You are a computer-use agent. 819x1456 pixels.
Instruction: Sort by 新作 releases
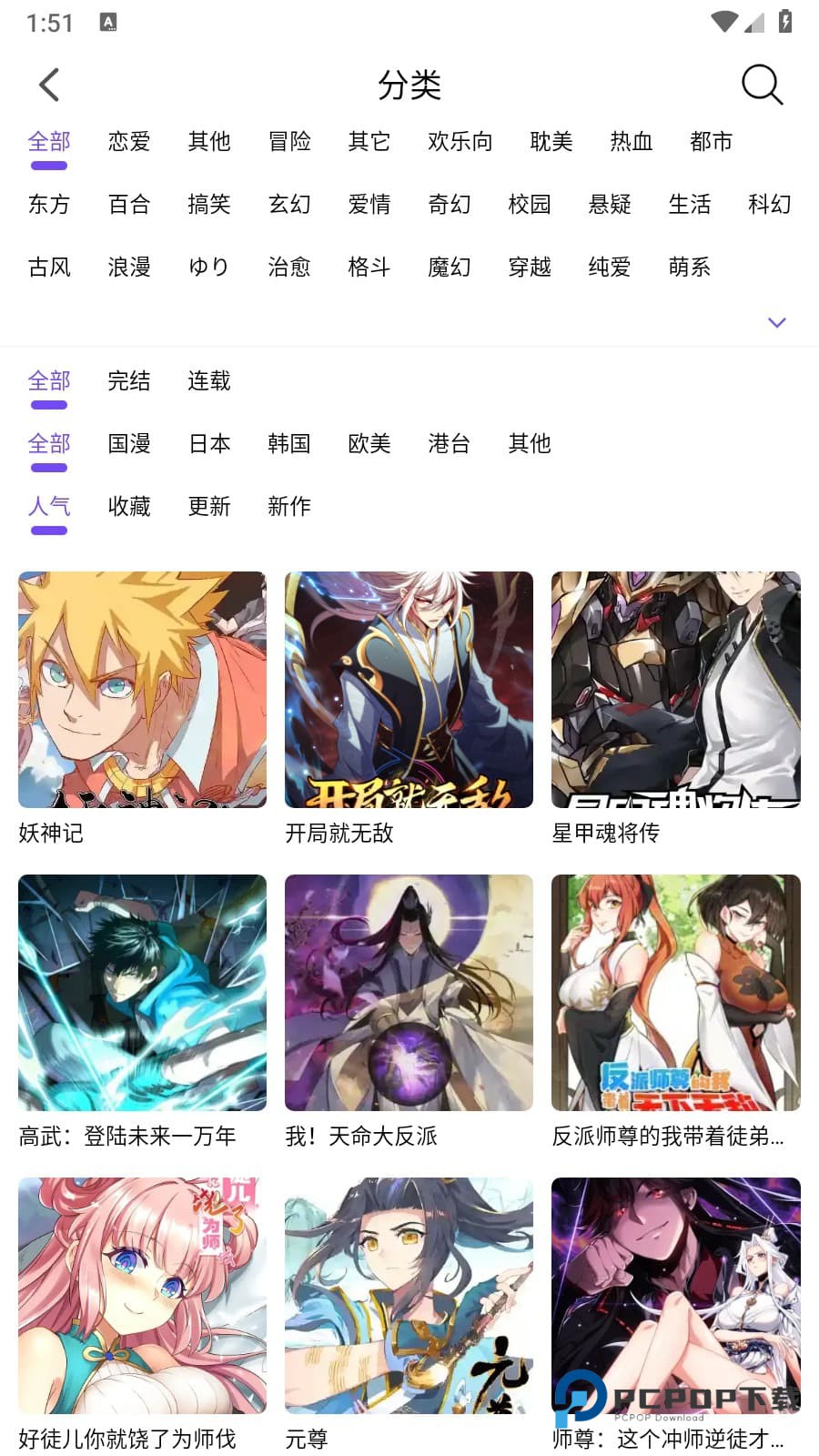coord(288,506)
